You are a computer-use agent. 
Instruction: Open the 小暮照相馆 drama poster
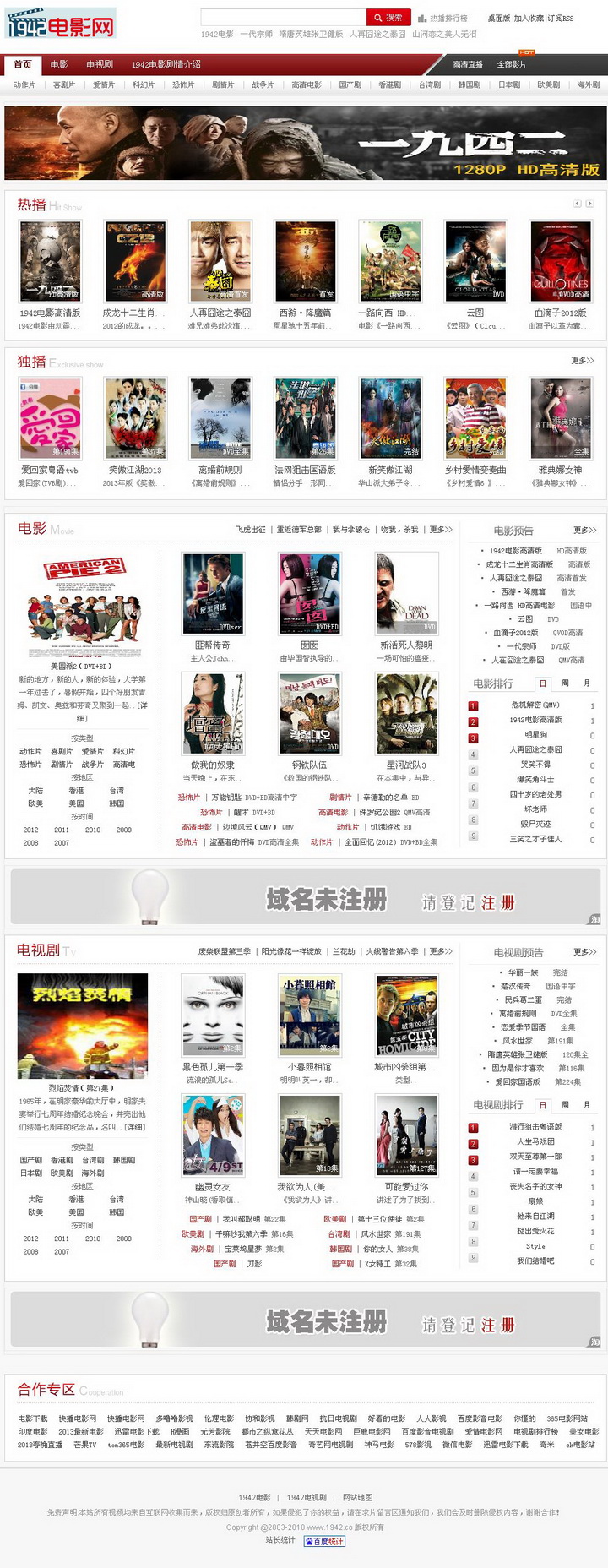[x=310, y=1015]
